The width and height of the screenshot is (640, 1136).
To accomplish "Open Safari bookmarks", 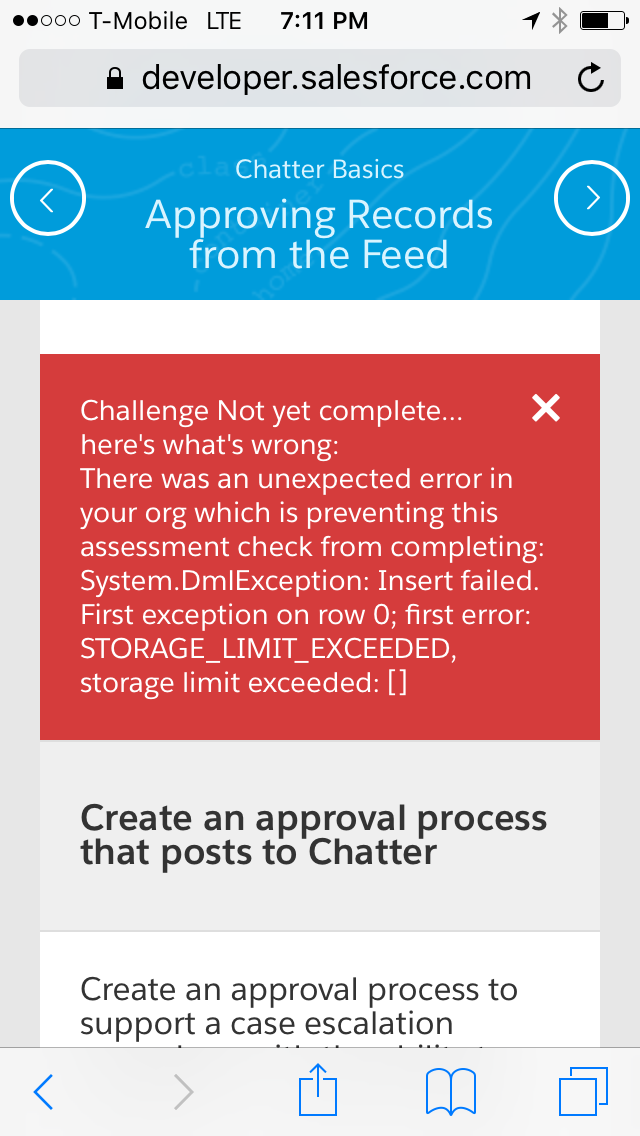I will pyautogui.click(x=451, y=1092).
